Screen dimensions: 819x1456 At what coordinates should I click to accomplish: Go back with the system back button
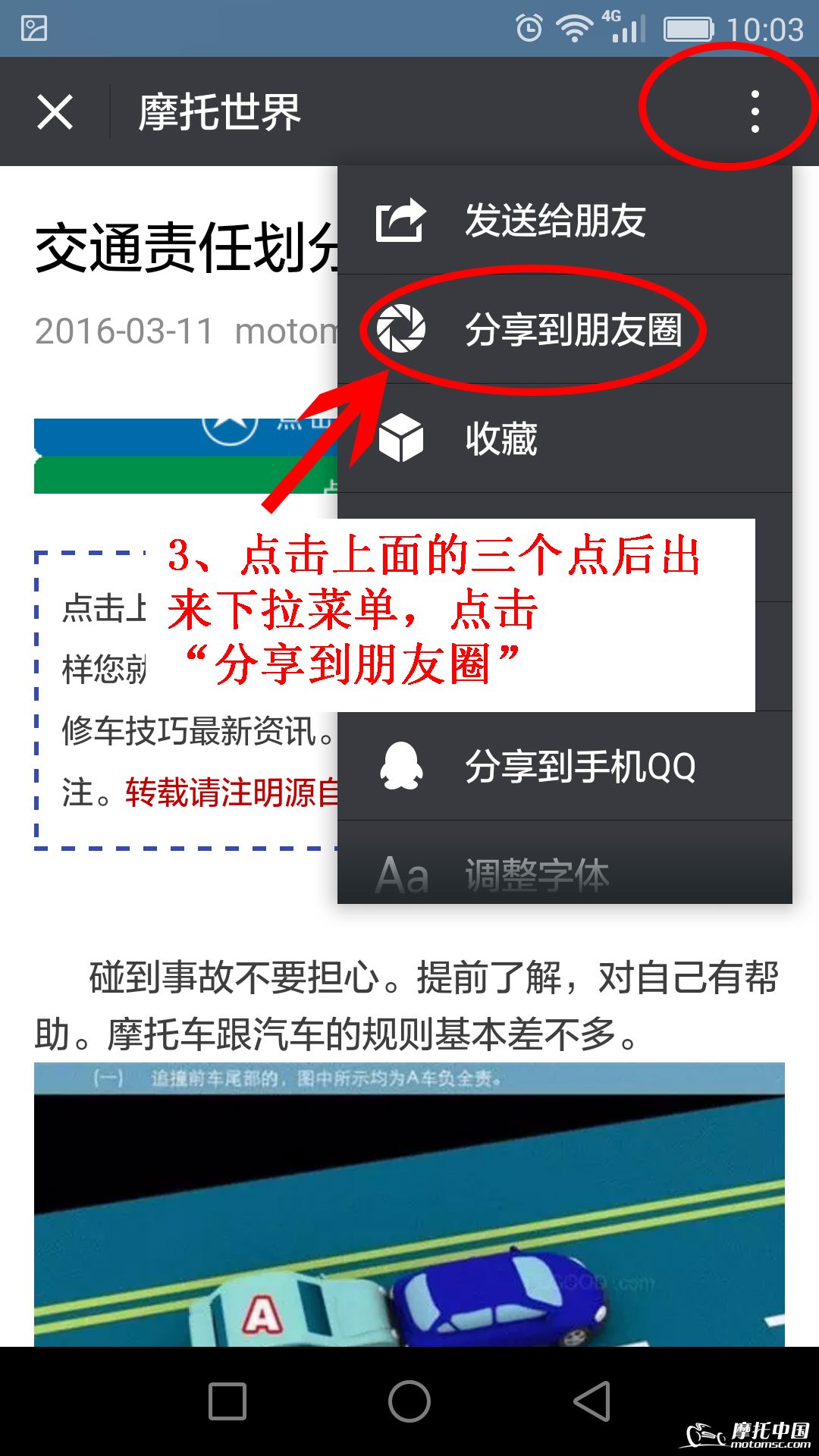tap(591, 1401)
